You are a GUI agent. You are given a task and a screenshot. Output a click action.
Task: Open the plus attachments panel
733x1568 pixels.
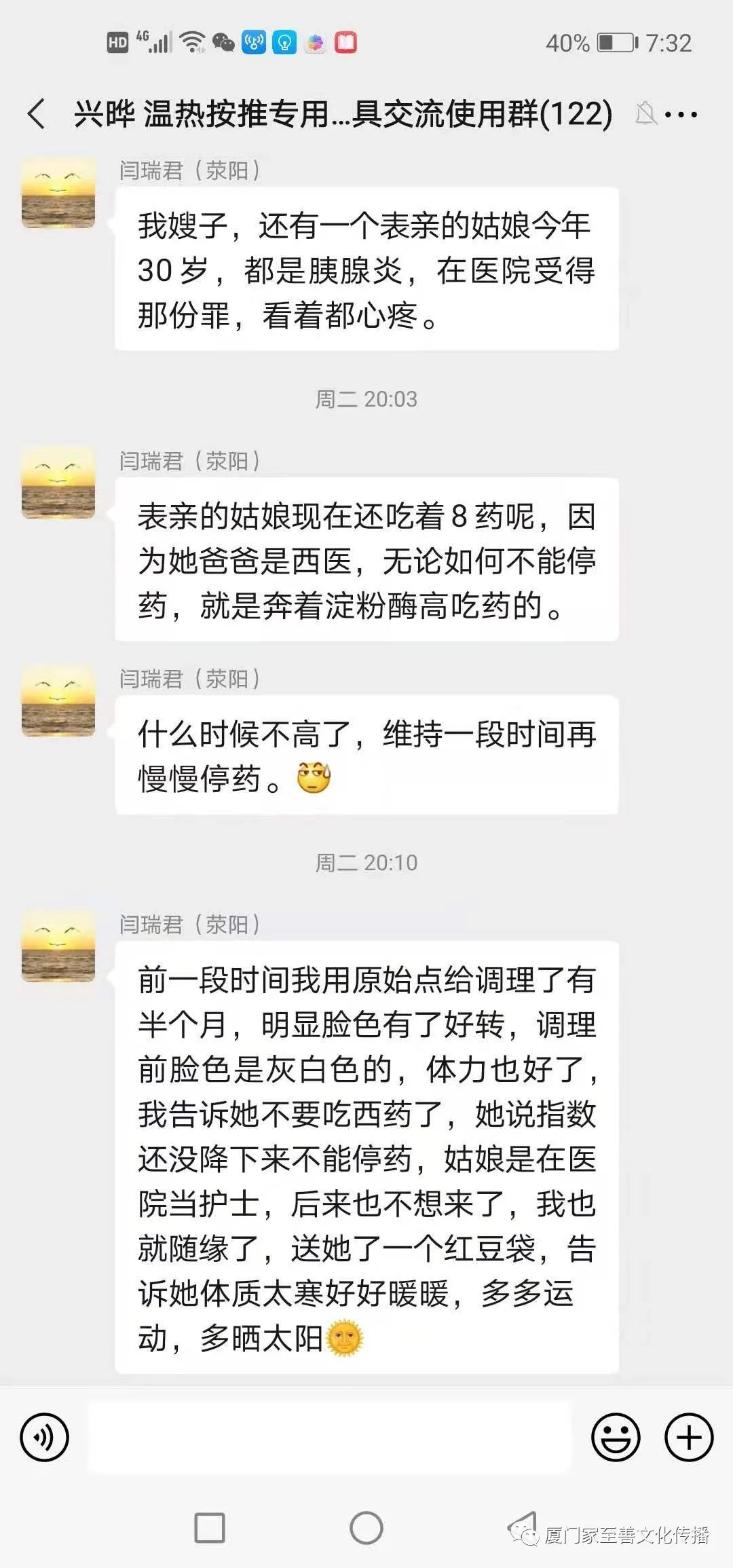pos(688,1437)
